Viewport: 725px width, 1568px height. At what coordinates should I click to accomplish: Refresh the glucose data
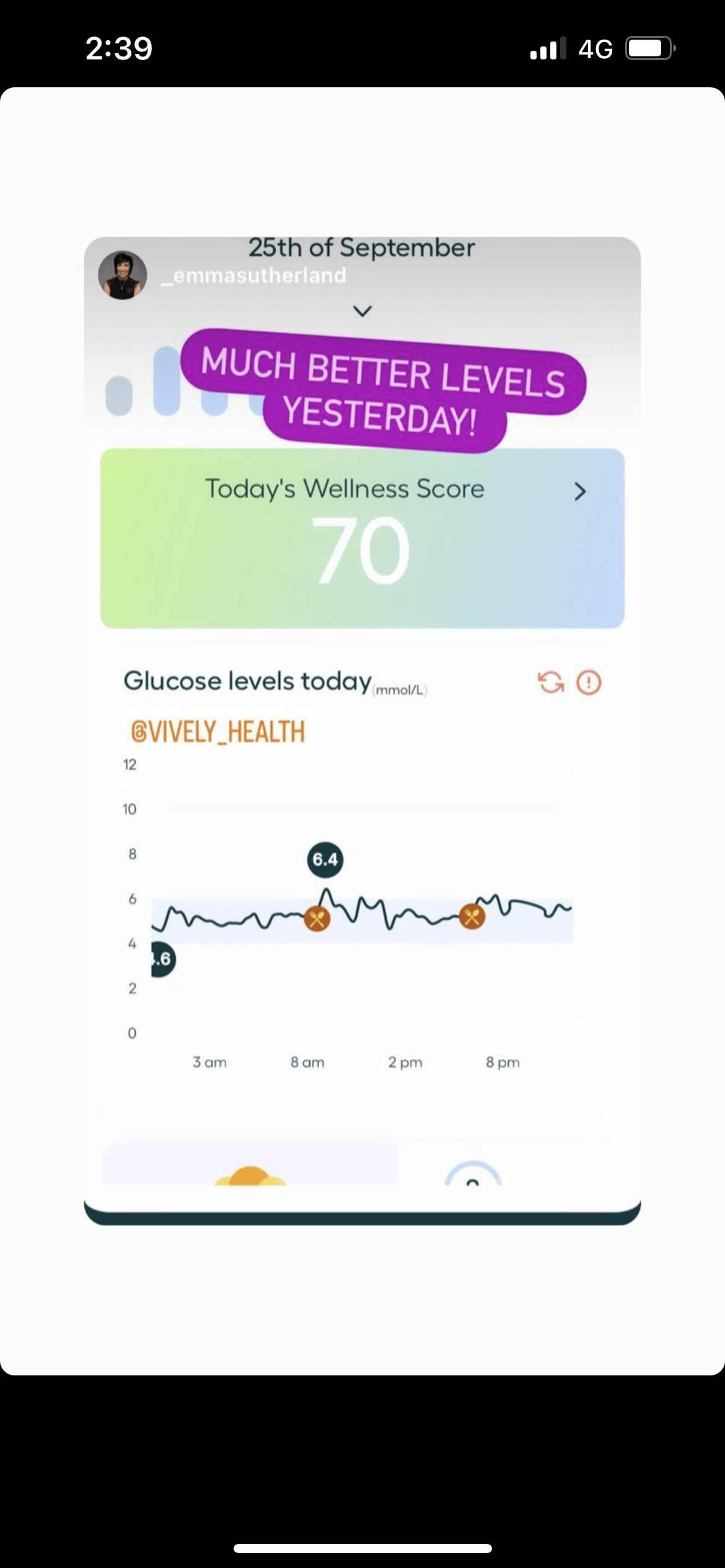point(551,682)
